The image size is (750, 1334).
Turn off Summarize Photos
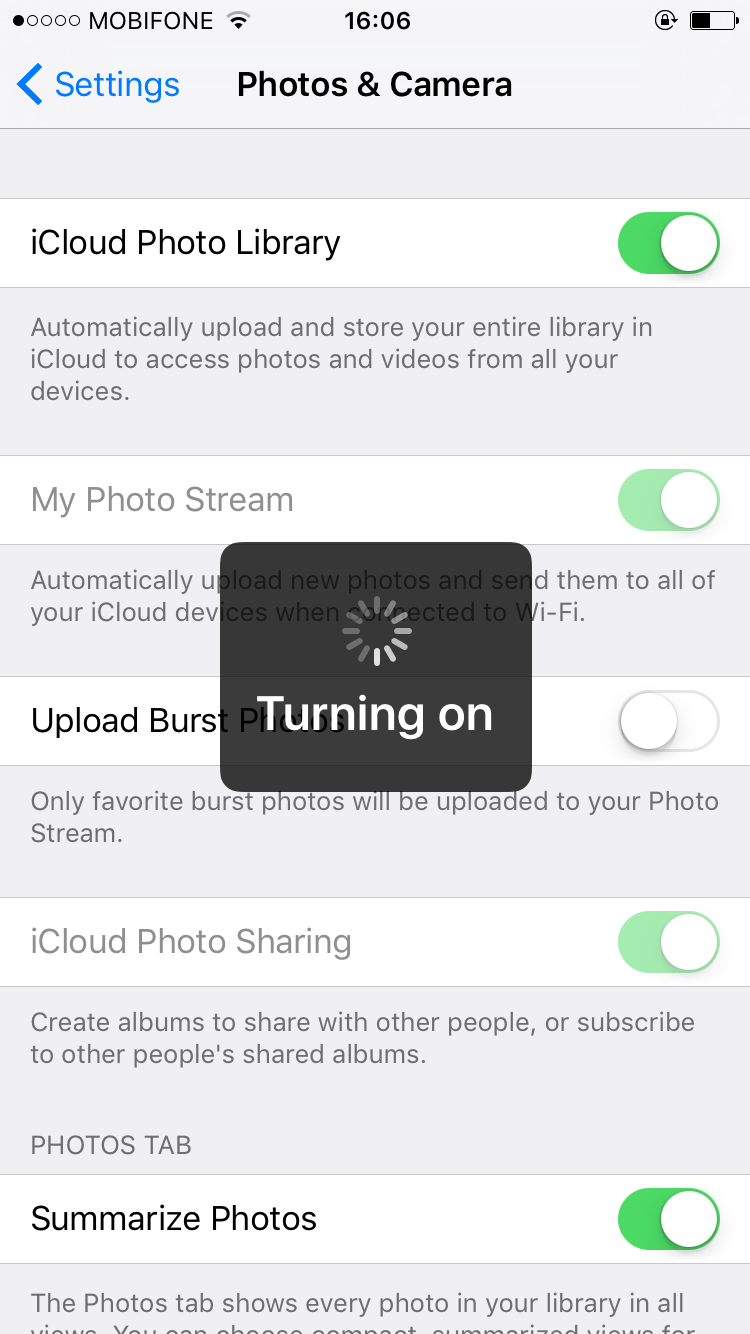point(668,1219)
